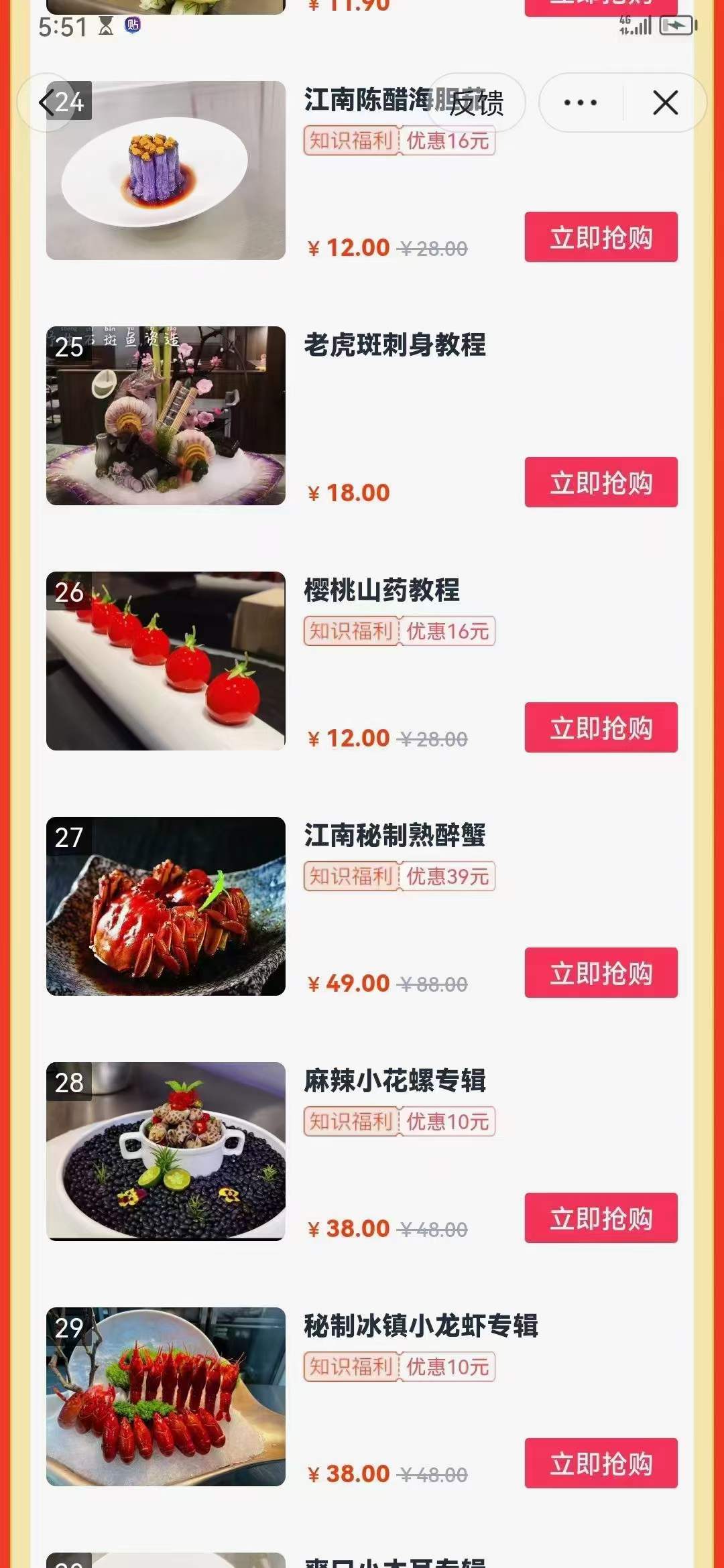Tap the battery charging icon
Viewport: 724px width, 1568px height.
[676, 26]
